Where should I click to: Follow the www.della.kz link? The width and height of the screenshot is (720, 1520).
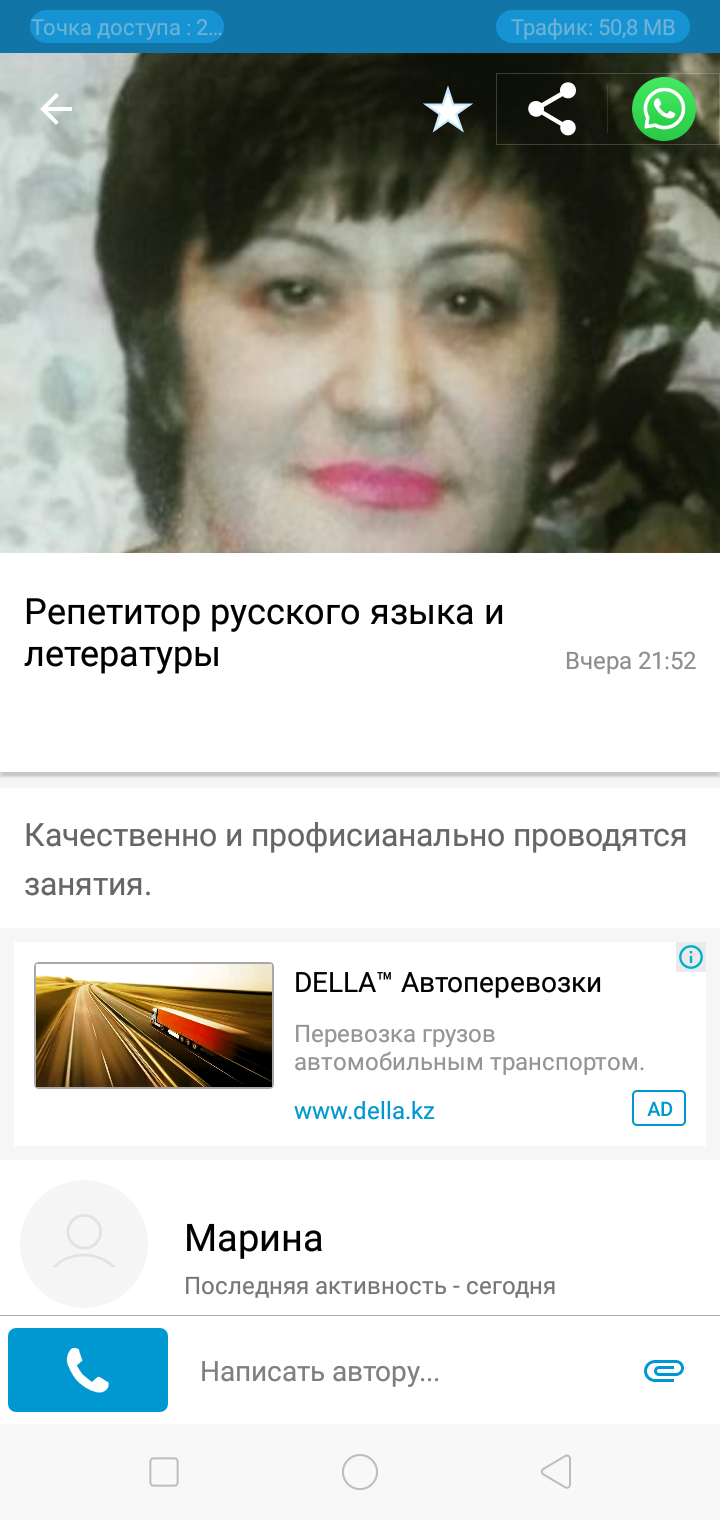point(364,1110)
